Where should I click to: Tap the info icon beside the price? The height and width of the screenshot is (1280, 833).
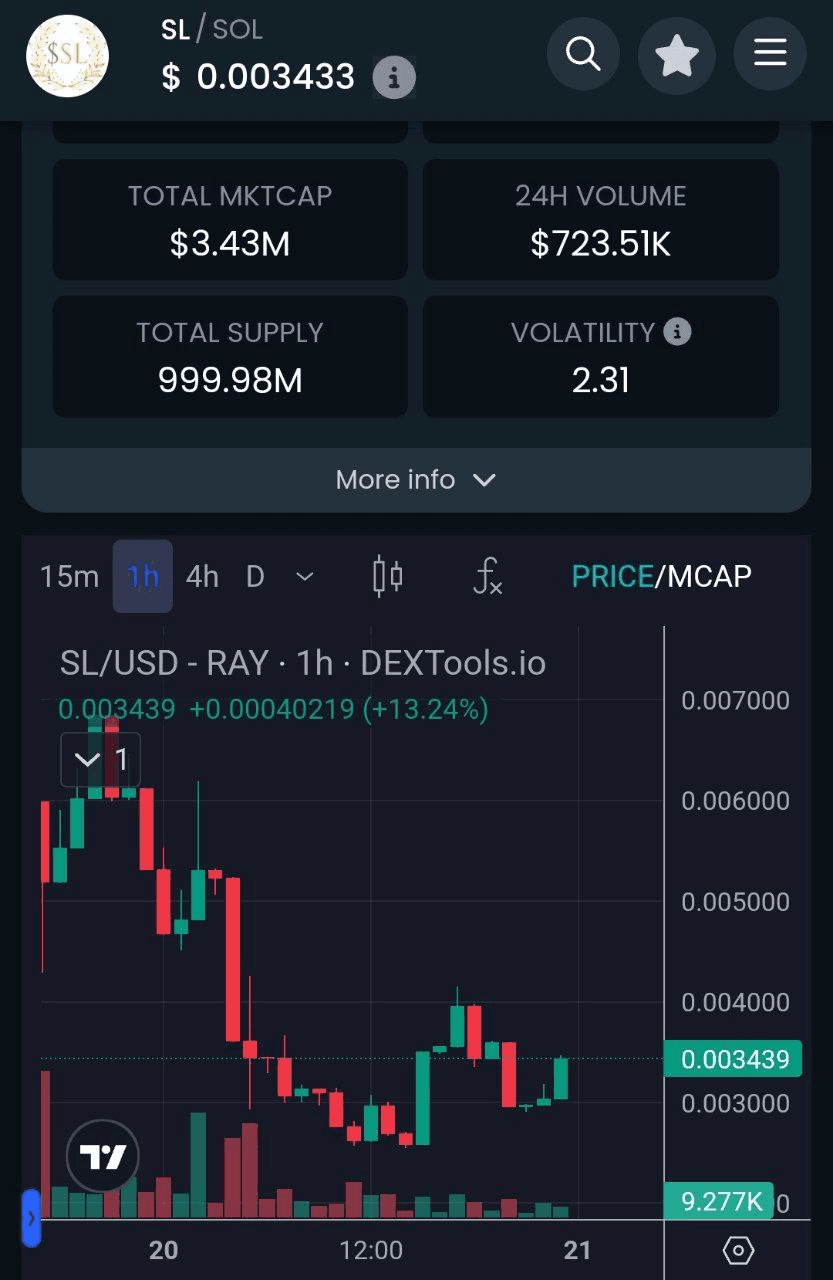[x=394, y=77]
